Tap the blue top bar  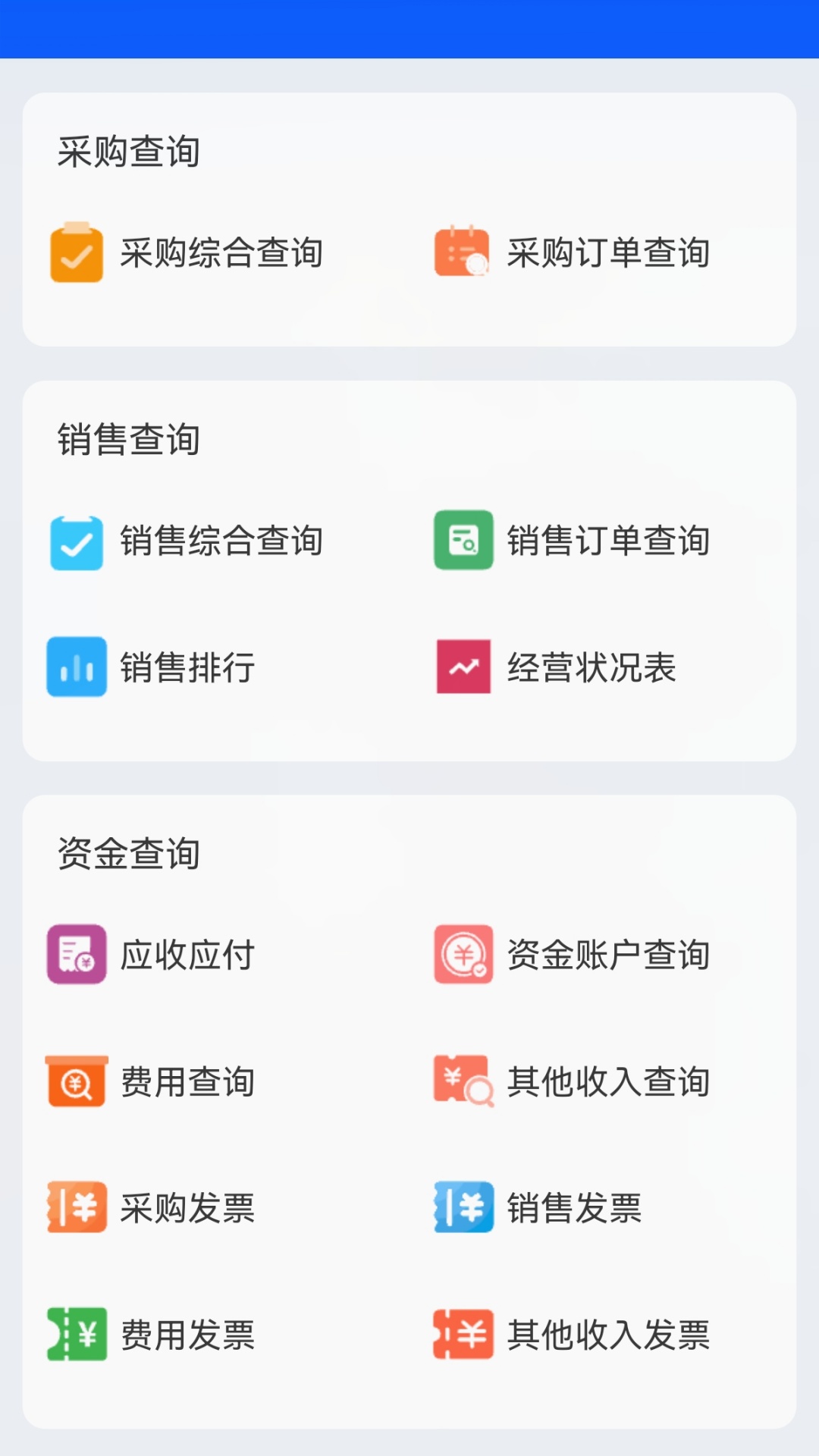point(409,27)
